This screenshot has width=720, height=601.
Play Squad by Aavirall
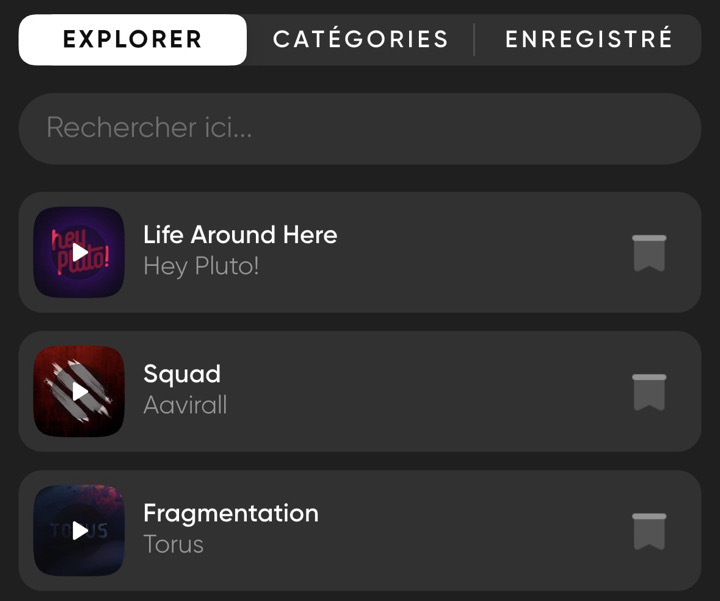[79, 391]
